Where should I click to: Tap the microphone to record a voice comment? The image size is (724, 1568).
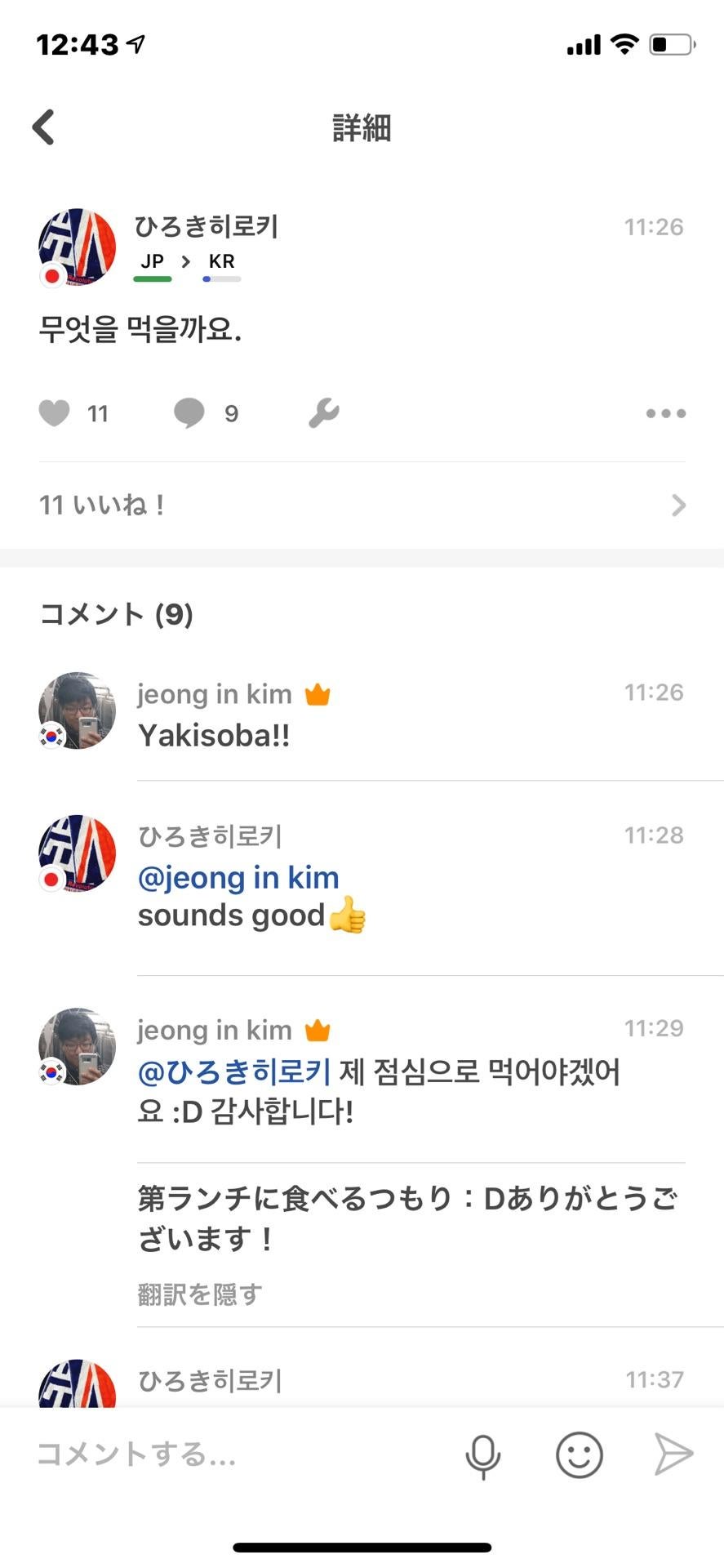(482, 1454)
